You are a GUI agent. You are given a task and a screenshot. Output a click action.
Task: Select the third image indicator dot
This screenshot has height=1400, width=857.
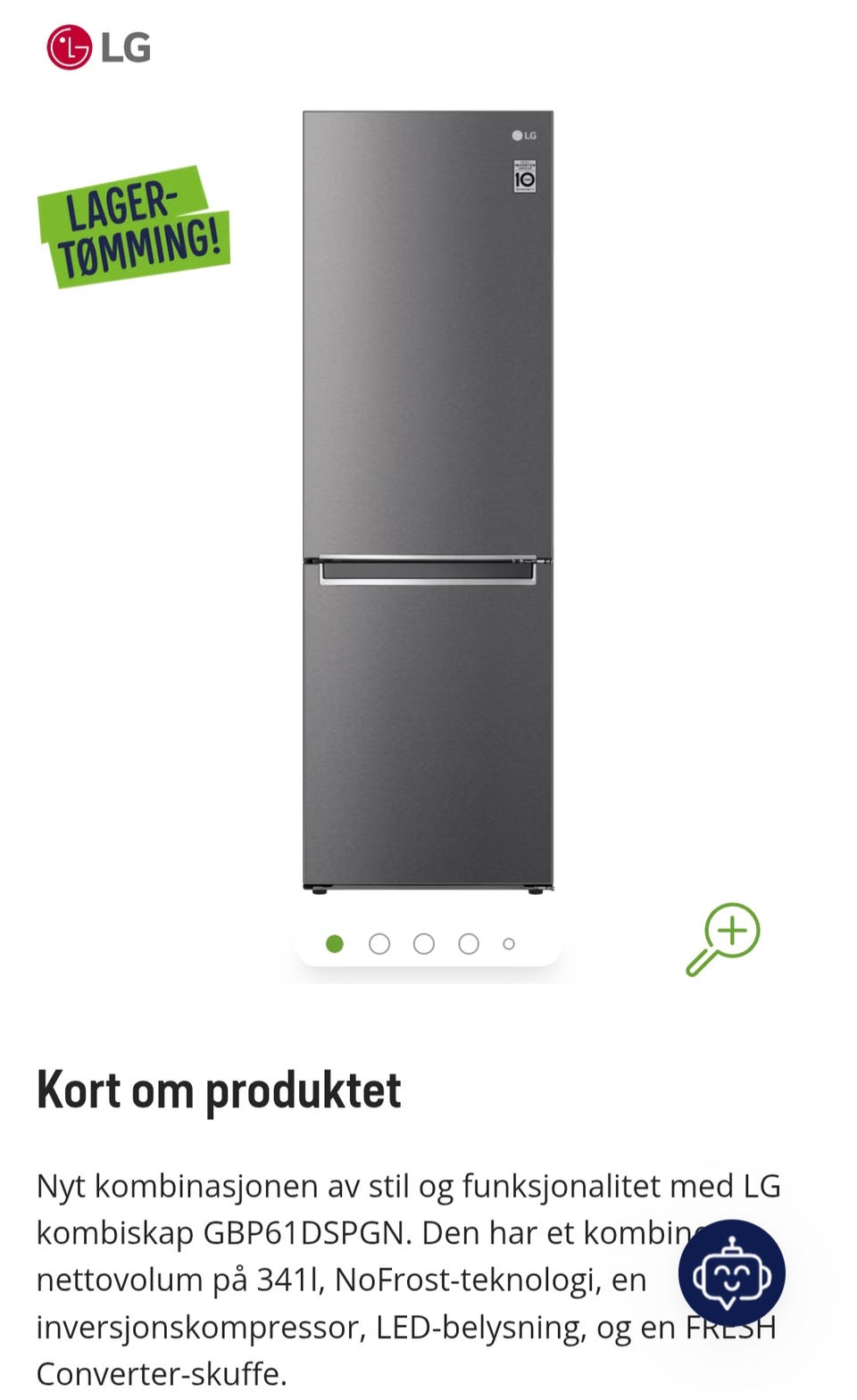tap(424, 944)
